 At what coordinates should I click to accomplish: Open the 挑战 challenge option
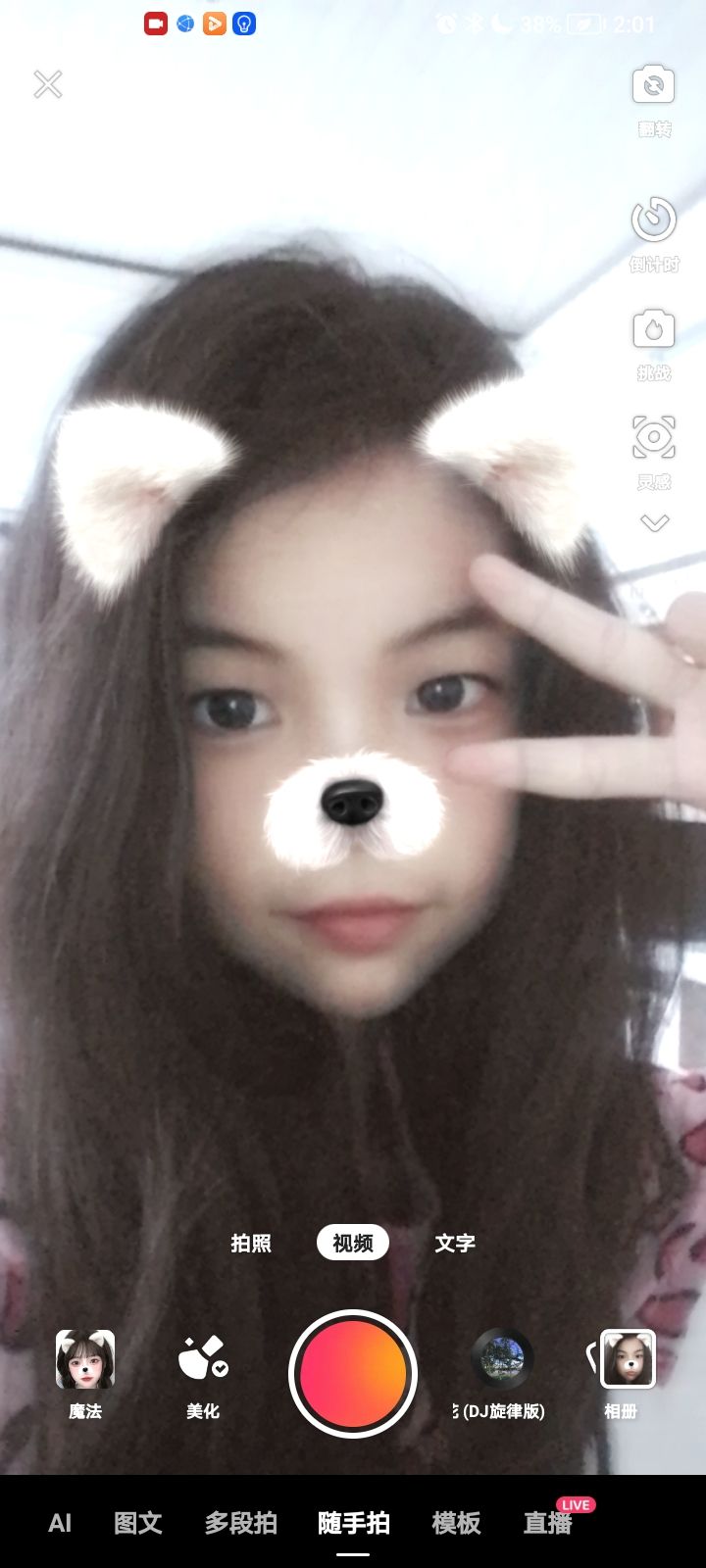[653, 345]
